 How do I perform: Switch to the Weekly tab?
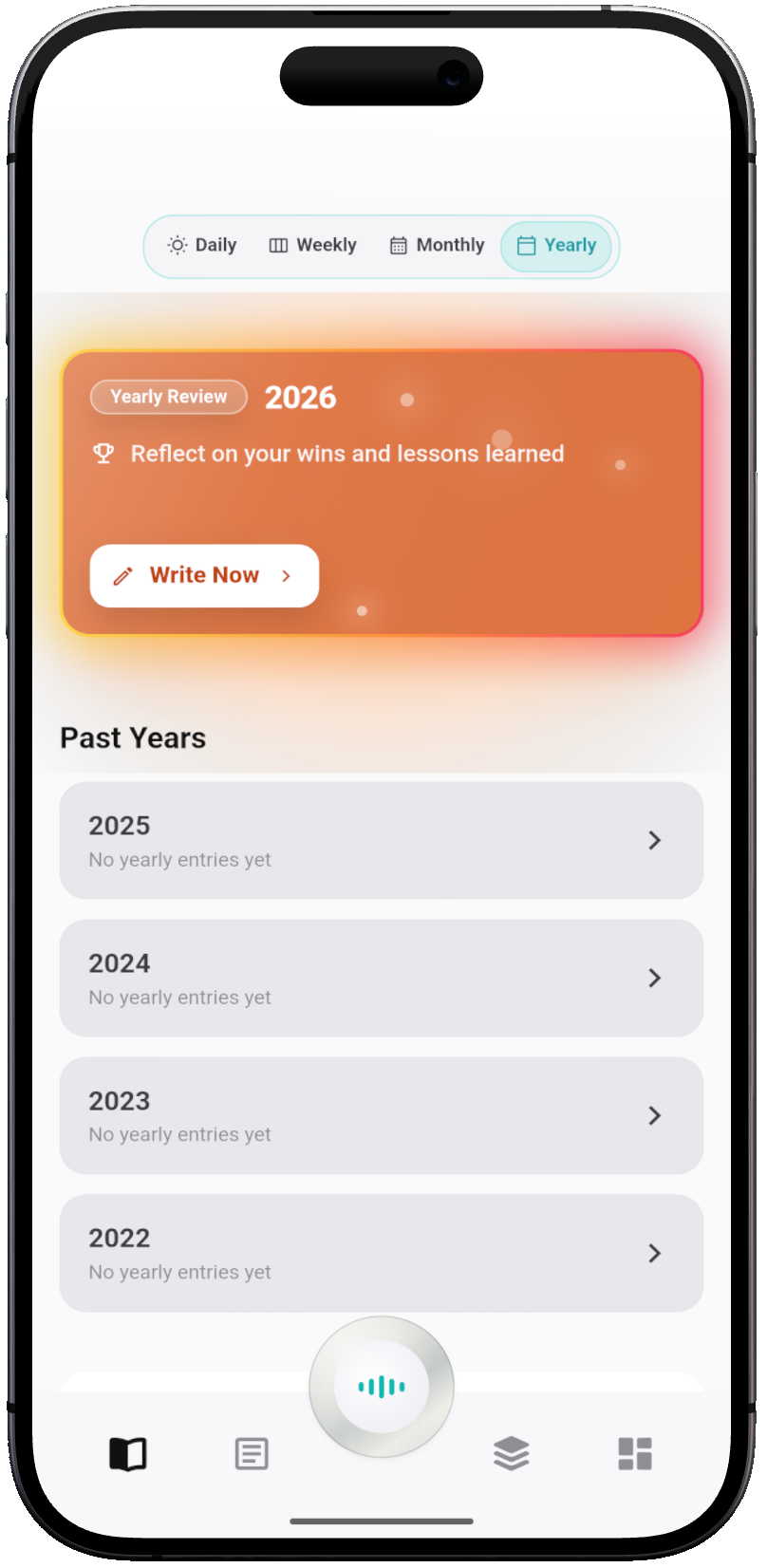click(313, 246)
